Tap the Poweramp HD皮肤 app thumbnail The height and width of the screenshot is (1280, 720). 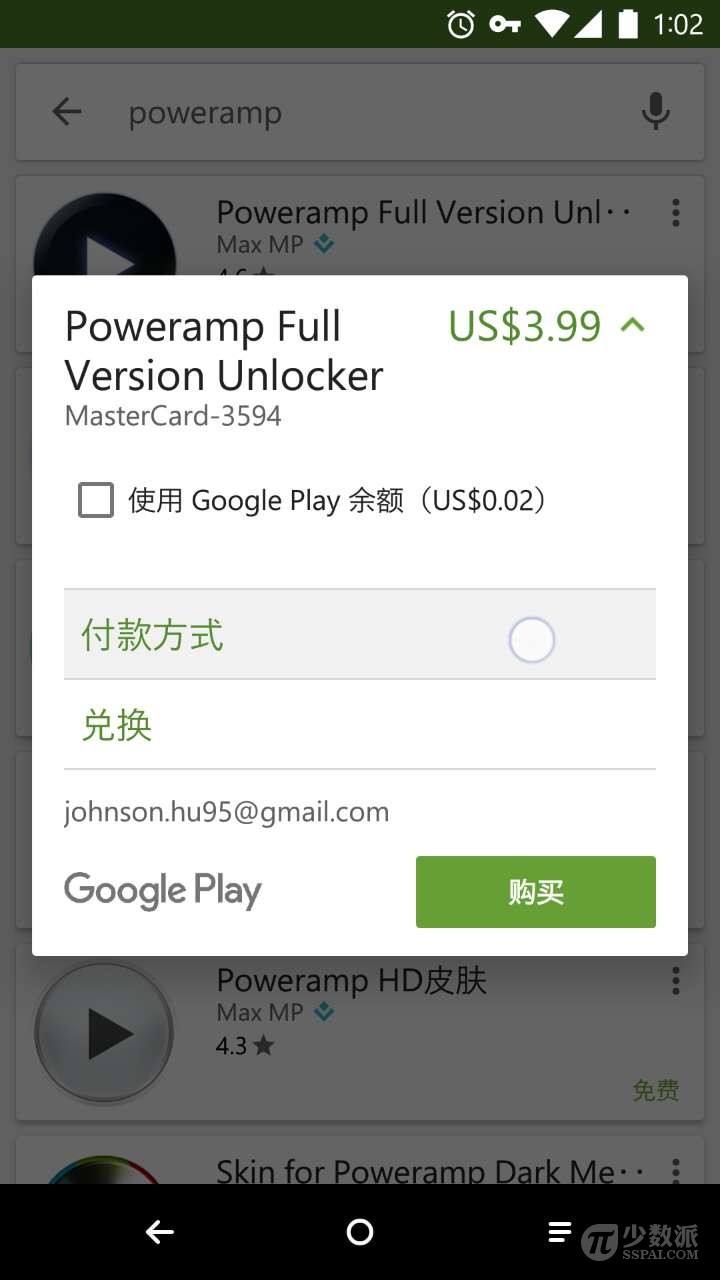point(104,1032)
